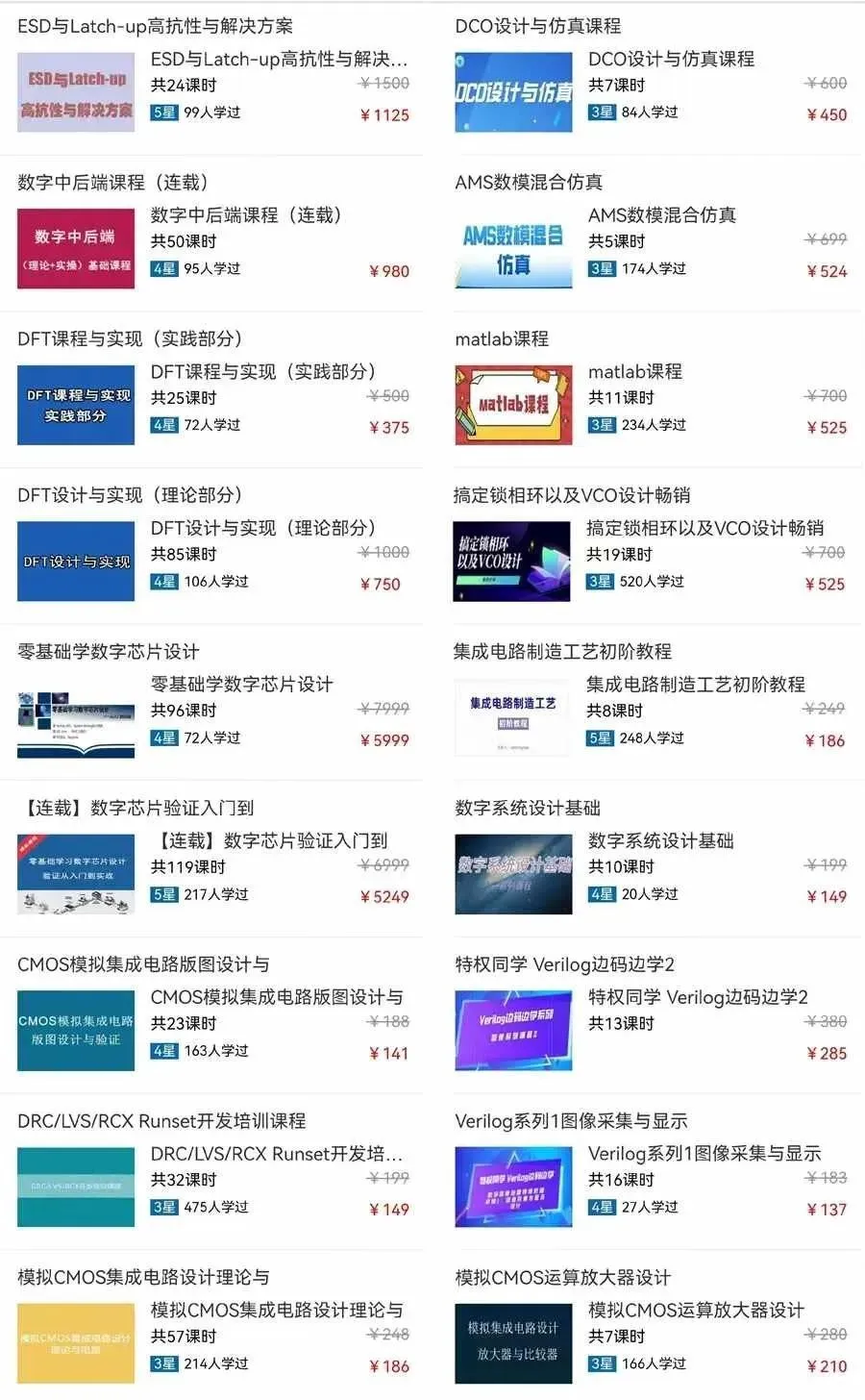Open the ESD与Latch-up高抗性与解决方案 course
The height and width of the screenshot is (1400, 865).
[x=278, y=60]
